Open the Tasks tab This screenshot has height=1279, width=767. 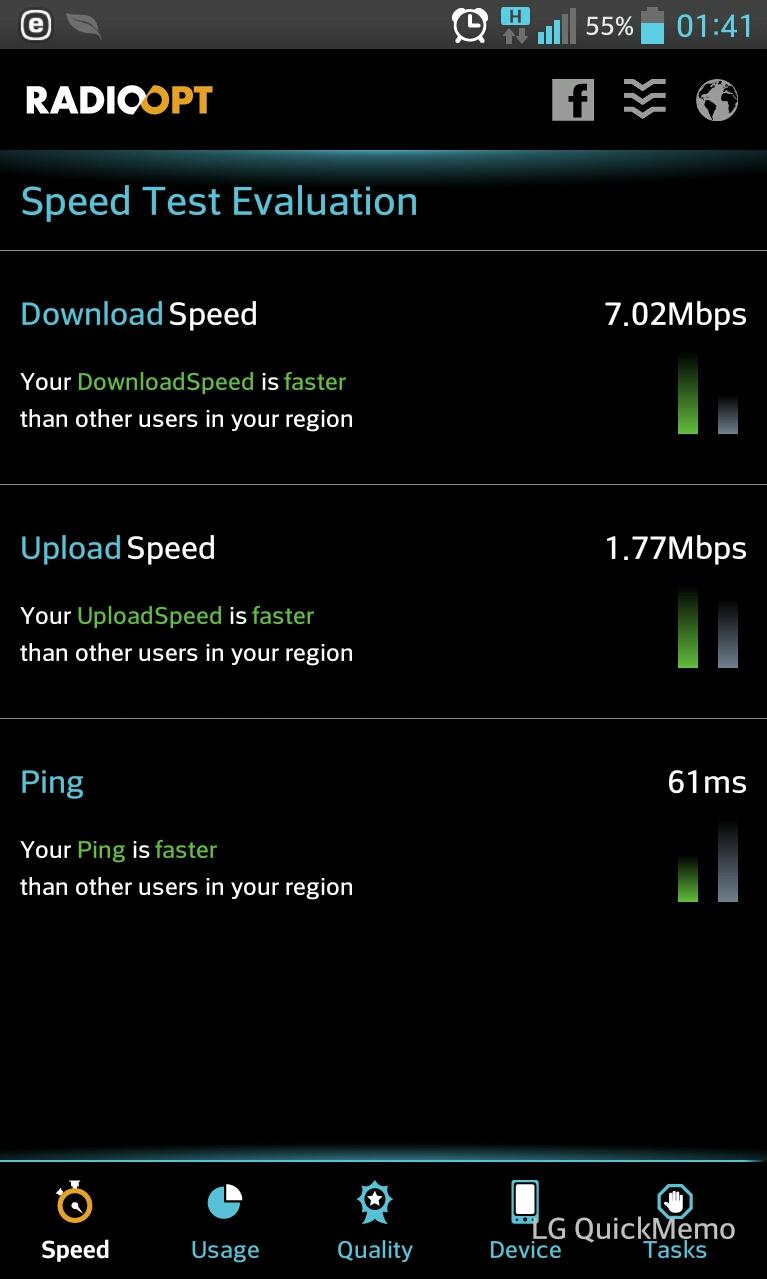click(675, 1221)
